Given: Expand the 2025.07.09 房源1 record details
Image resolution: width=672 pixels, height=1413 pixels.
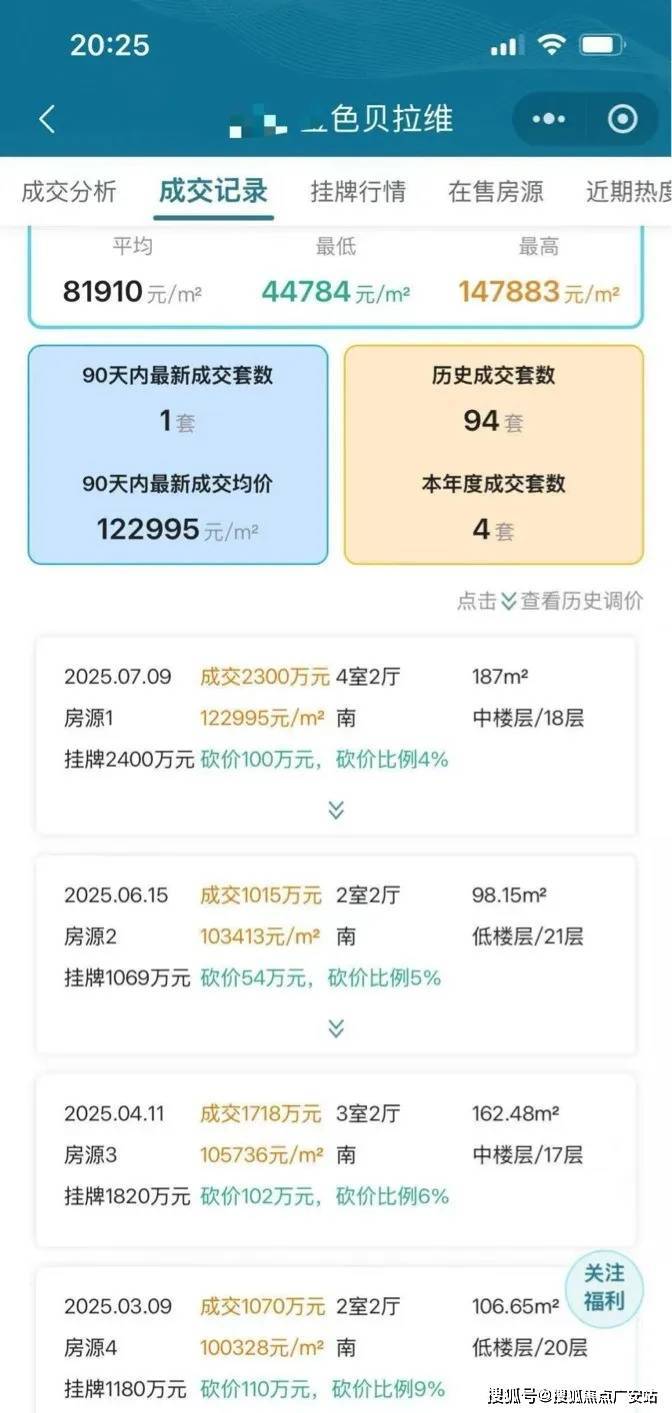Looking at the screenshot, I should [x=336, y=810].
